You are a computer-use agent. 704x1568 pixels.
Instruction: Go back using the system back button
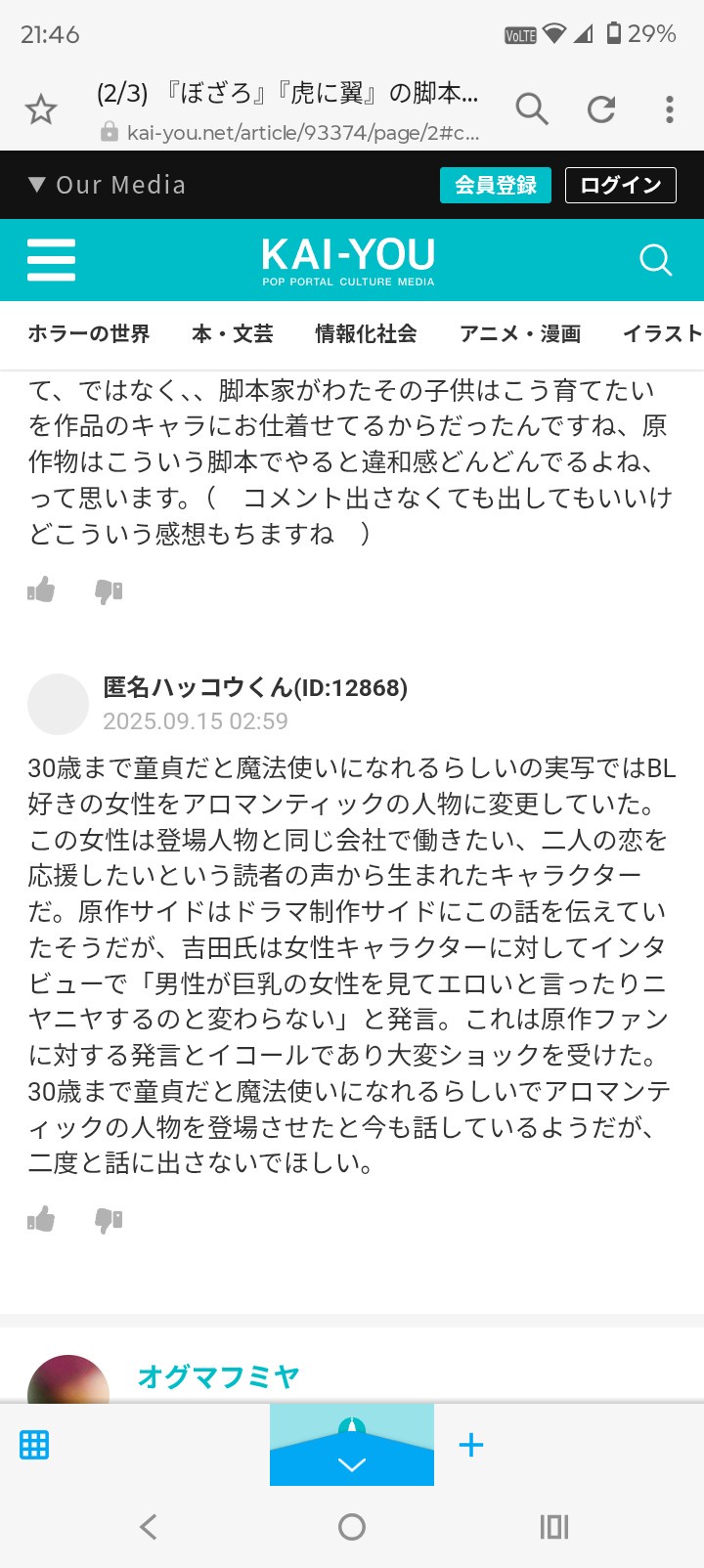[149, 1527]
